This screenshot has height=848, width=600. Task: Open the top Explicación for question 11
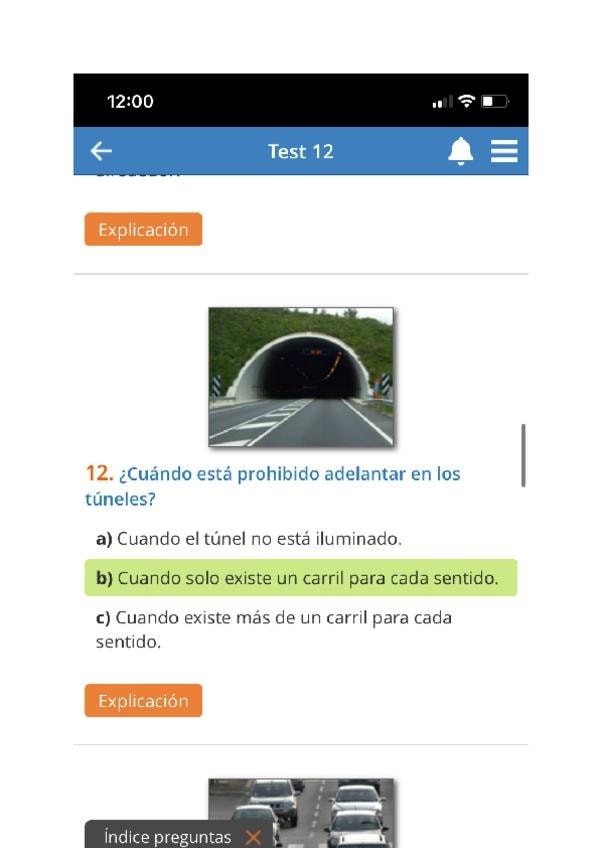(x=143, y=229)
